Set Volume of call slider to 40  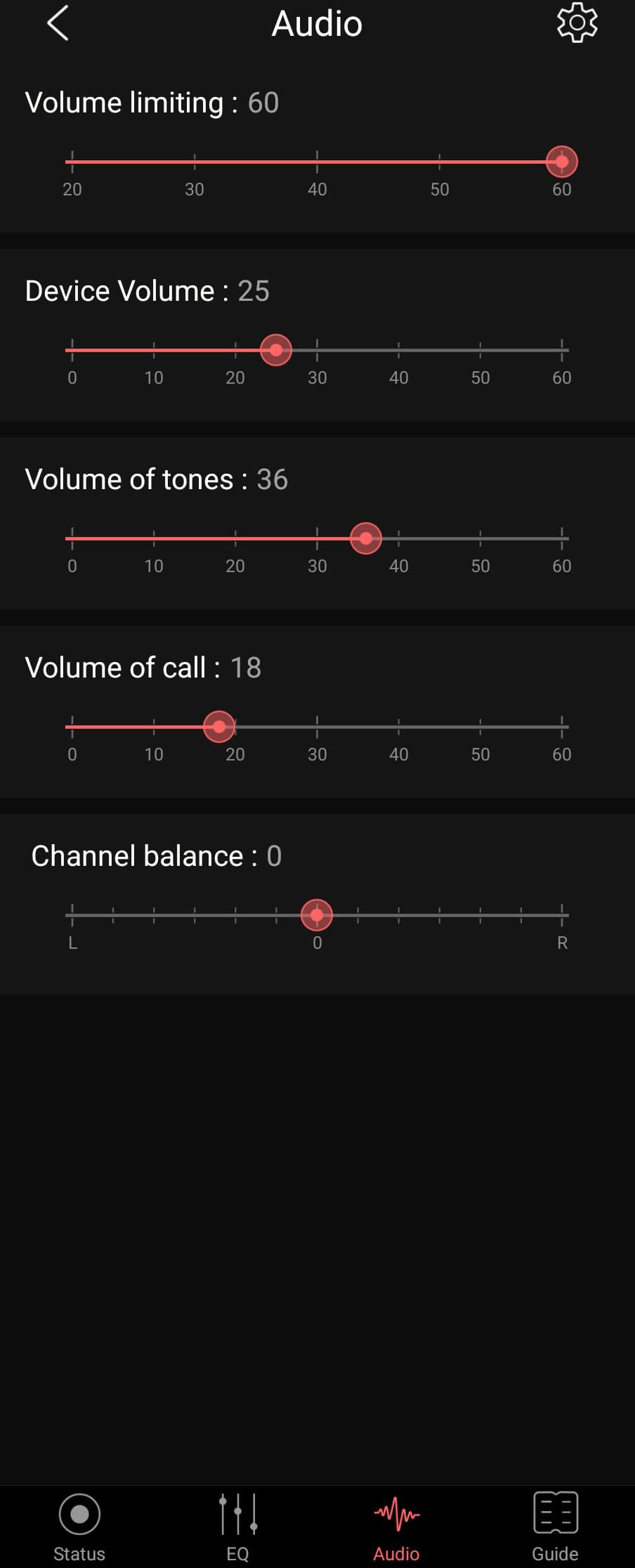(398, 727)
